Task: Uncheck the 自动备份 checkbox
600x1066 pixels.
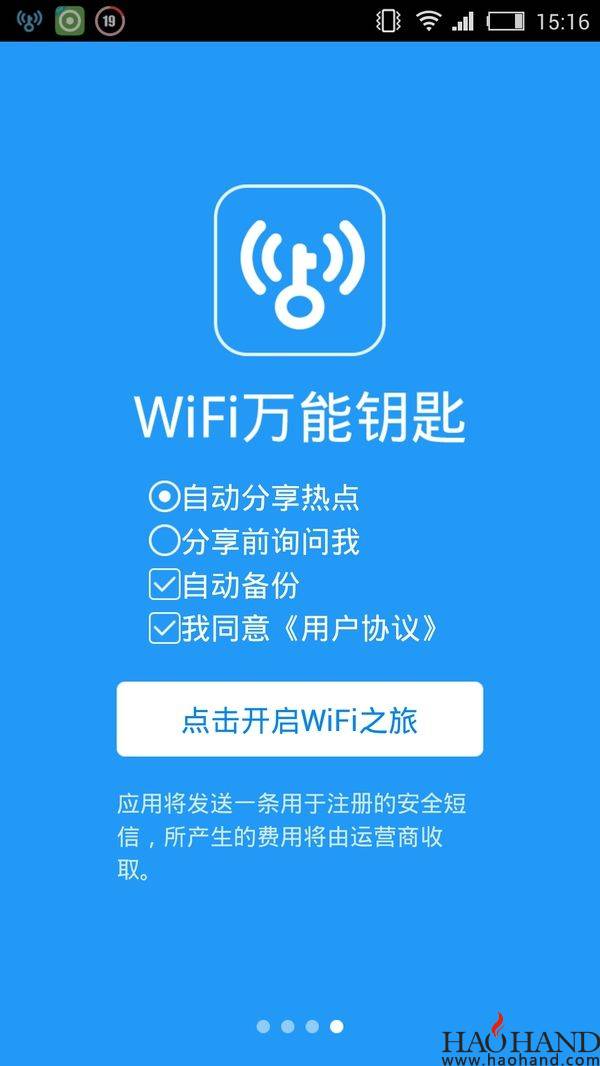Action: pyautogui.click(x=163, y=584)
